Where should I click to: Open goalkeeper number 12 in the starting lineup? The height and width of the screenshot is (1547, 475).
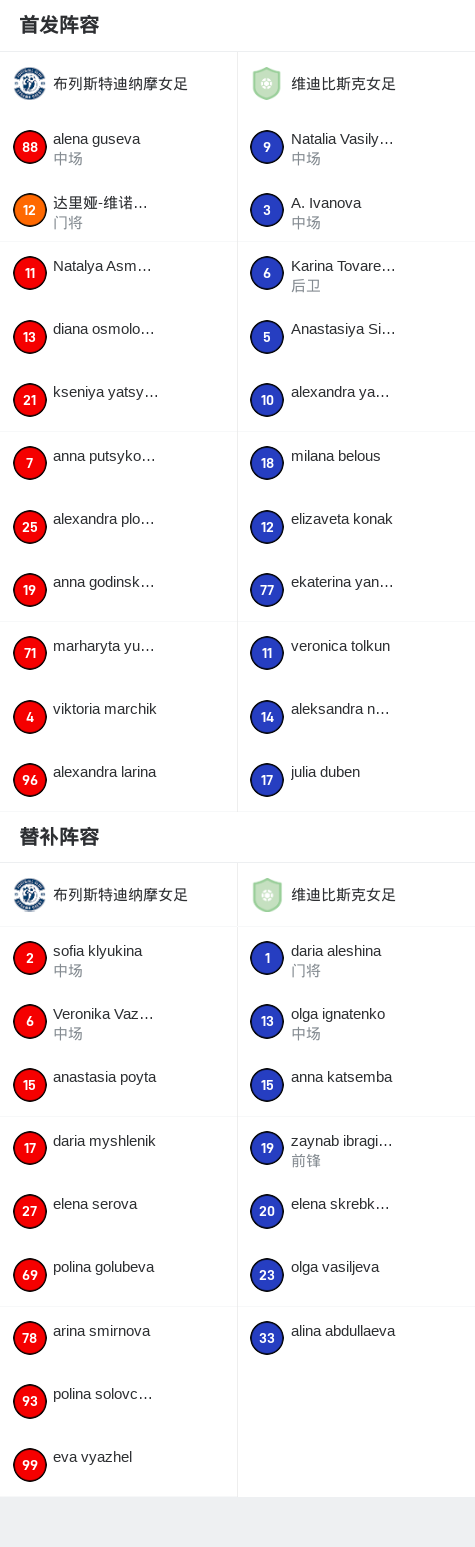118,211
